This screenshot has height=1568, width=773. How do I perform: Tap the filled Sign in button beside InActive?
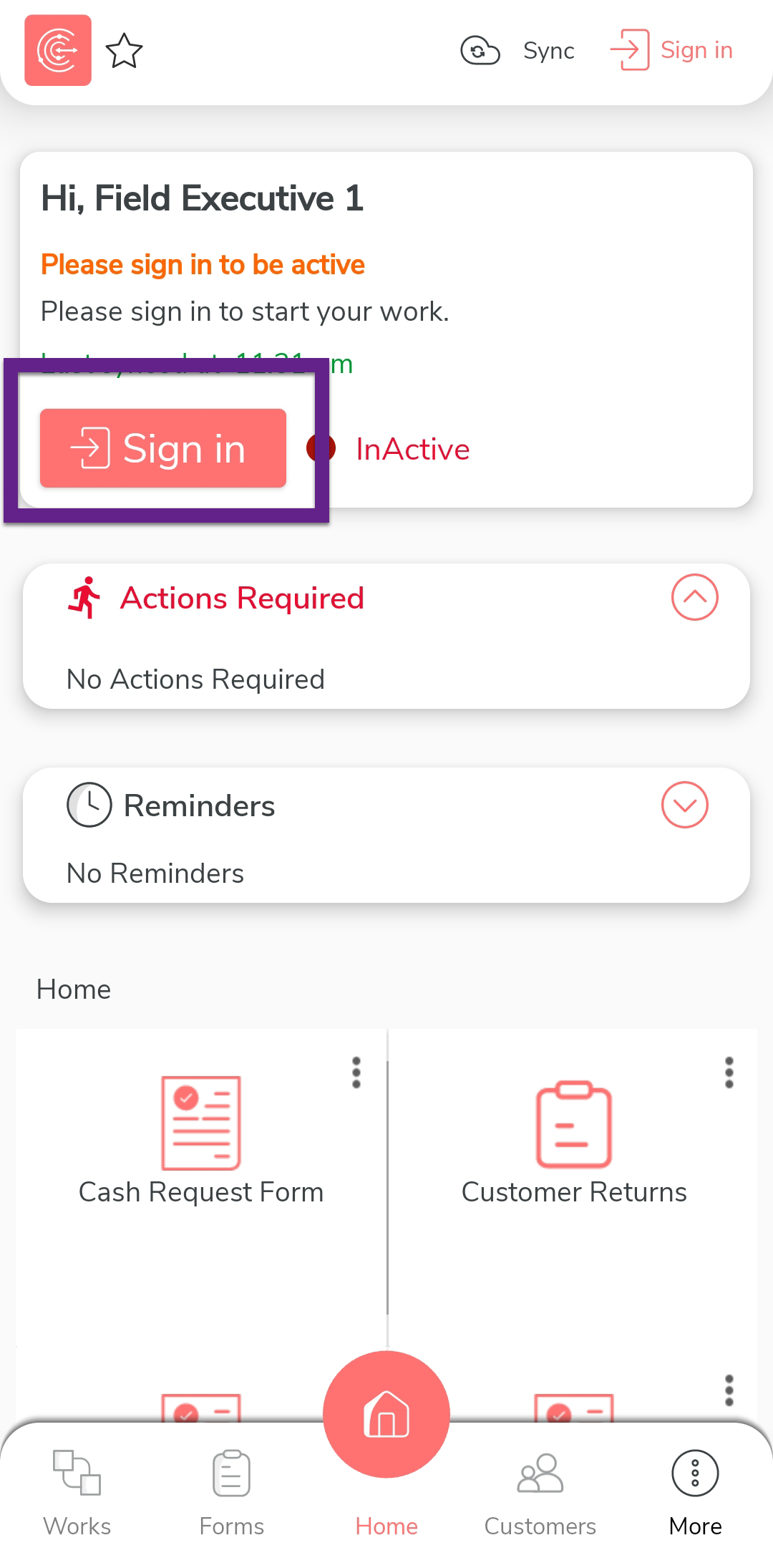163,448
